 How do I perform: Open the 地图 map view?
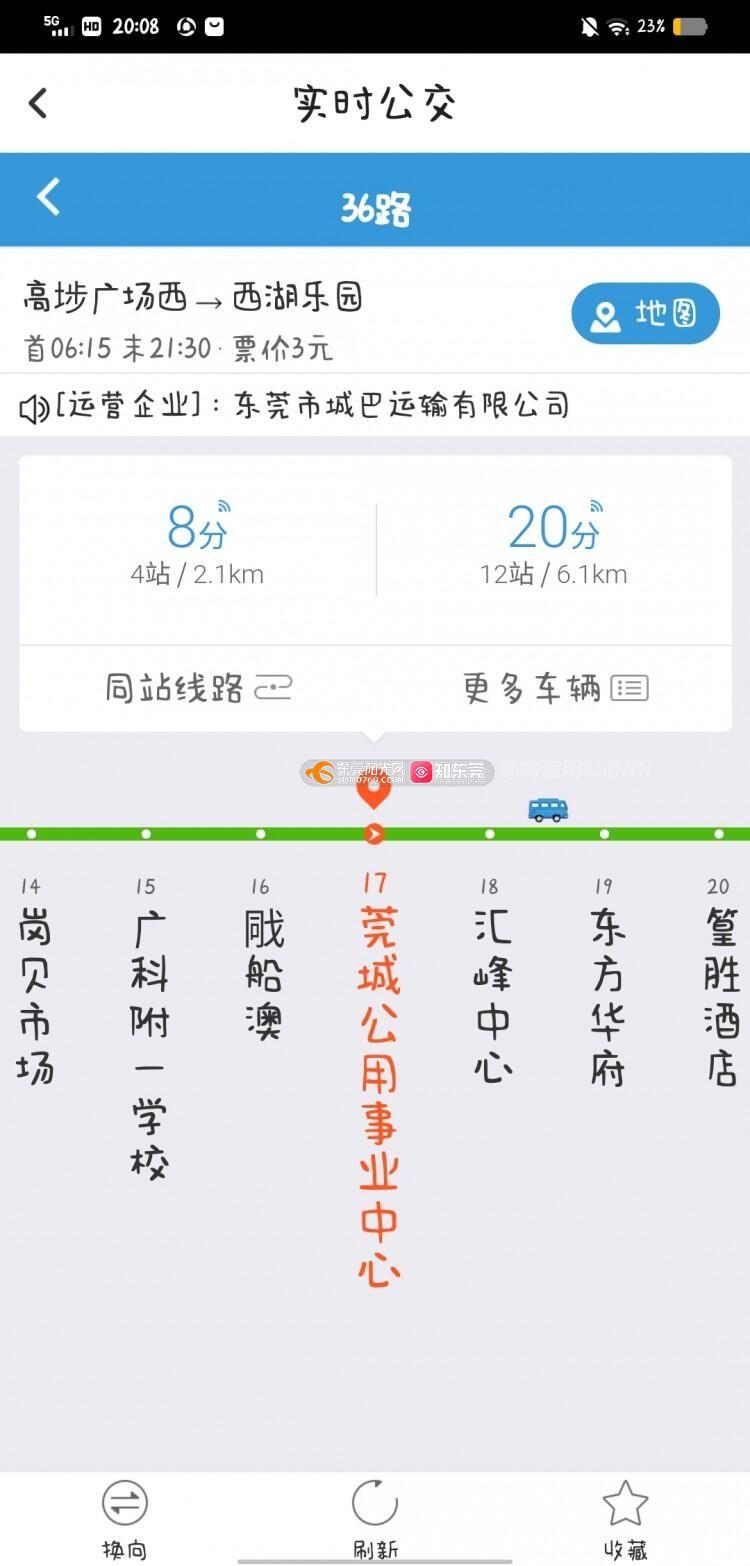click(645, 314)
